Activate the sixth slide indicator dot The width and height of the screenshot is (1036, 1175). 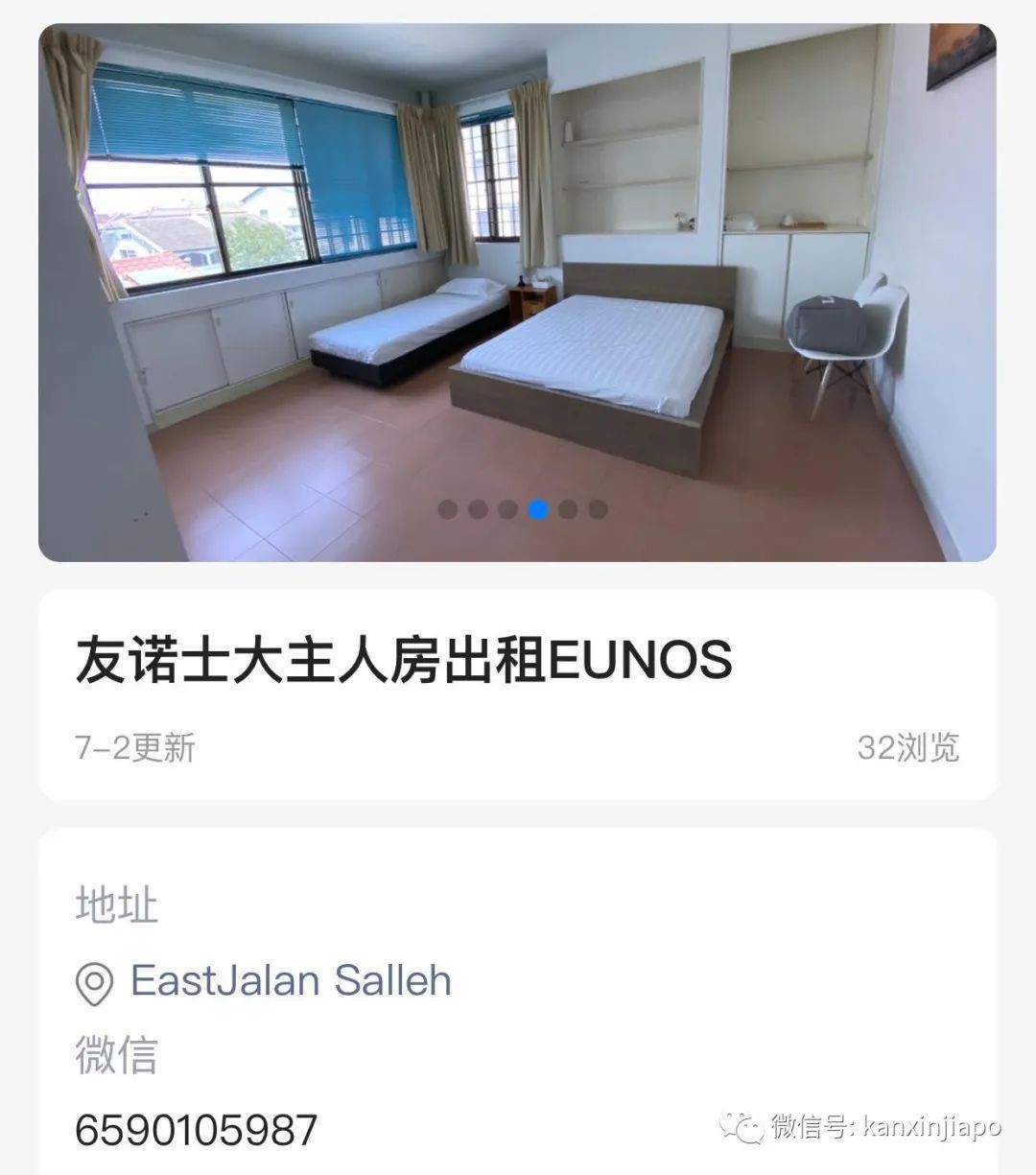pos(600,510)
